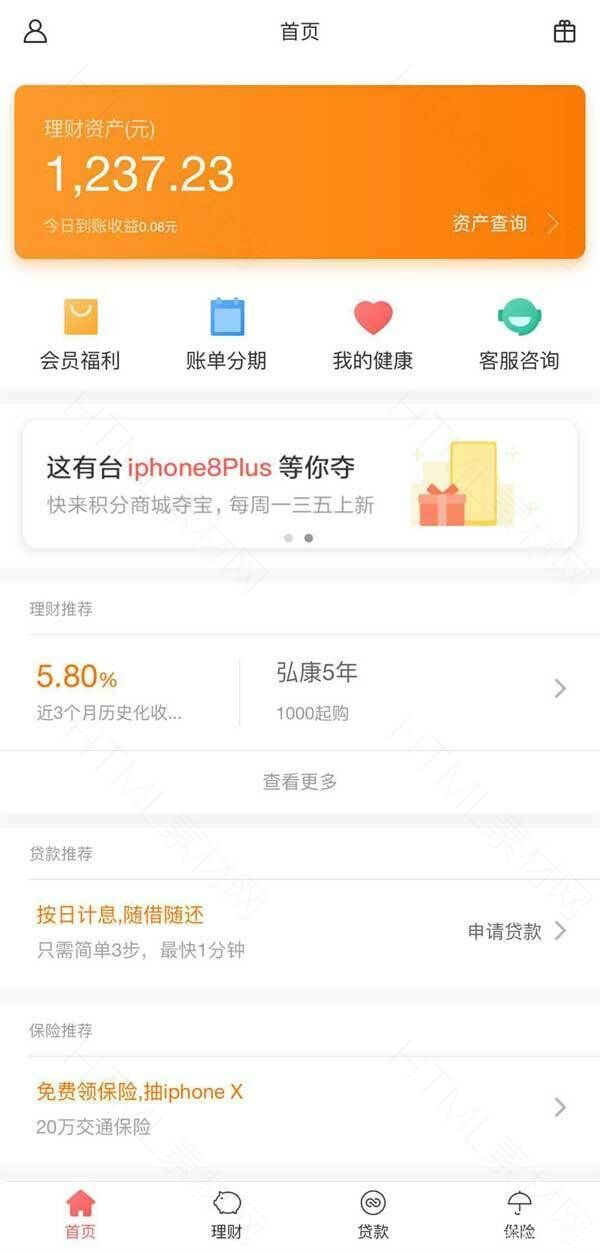Viewport: 600px width, 1252px height.
Task: Select the 首页 tab
Action: click(80, 1214)
